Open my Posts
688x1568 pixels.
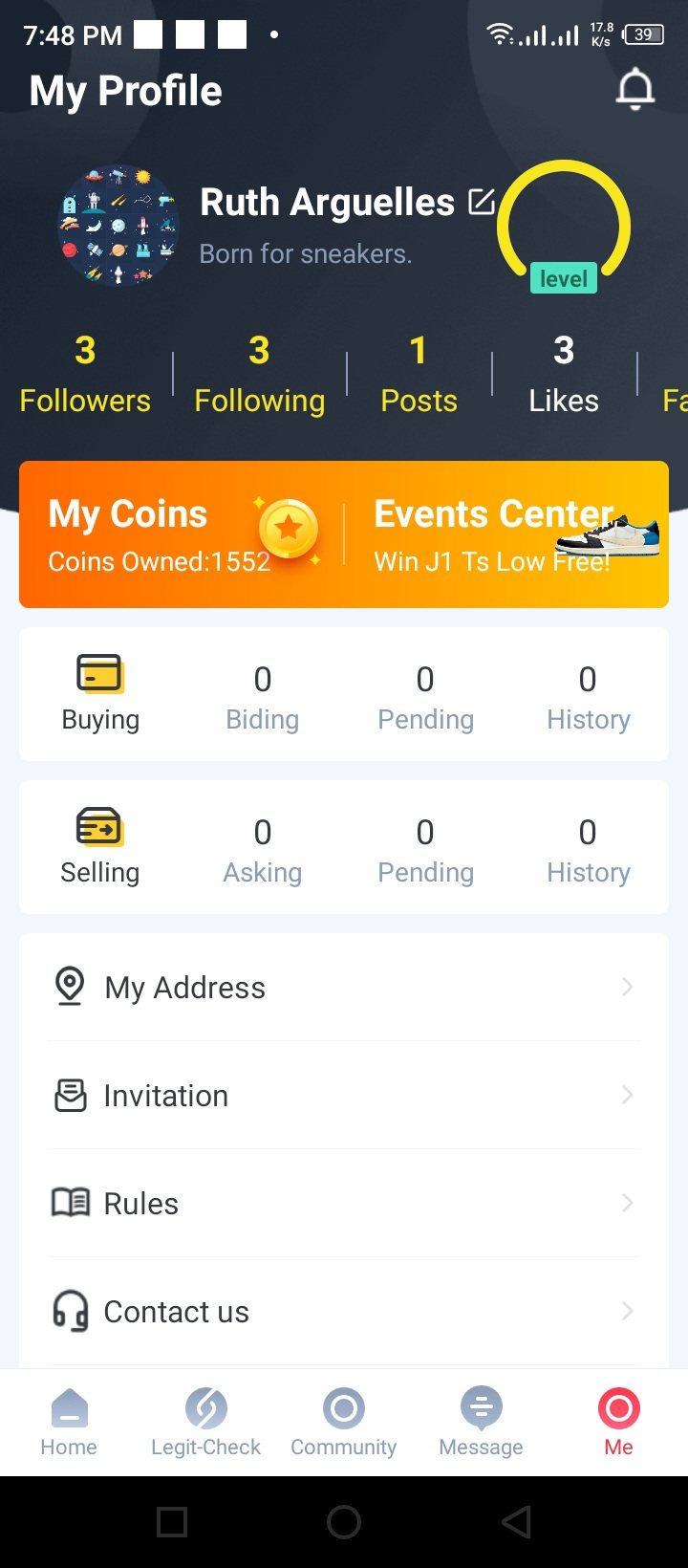pos(419,374)
